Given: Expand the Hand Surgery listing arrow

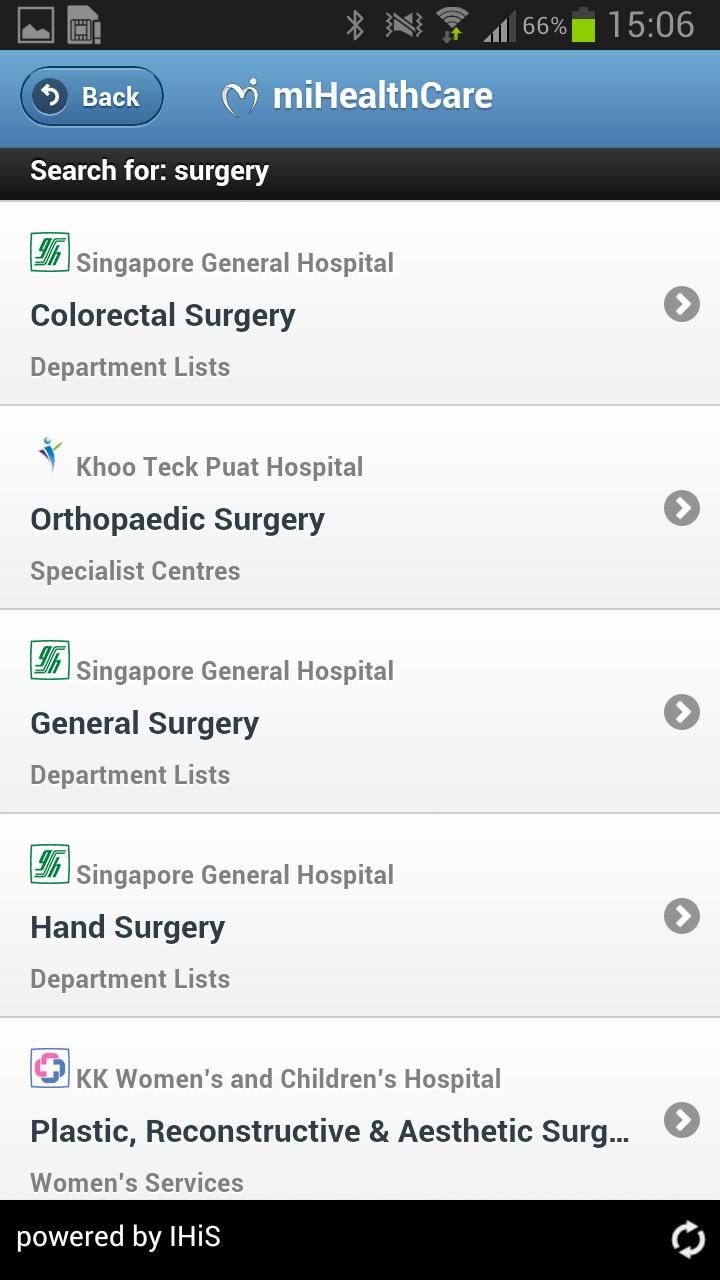Looking at the screenshot, I should tap(681, 916).
